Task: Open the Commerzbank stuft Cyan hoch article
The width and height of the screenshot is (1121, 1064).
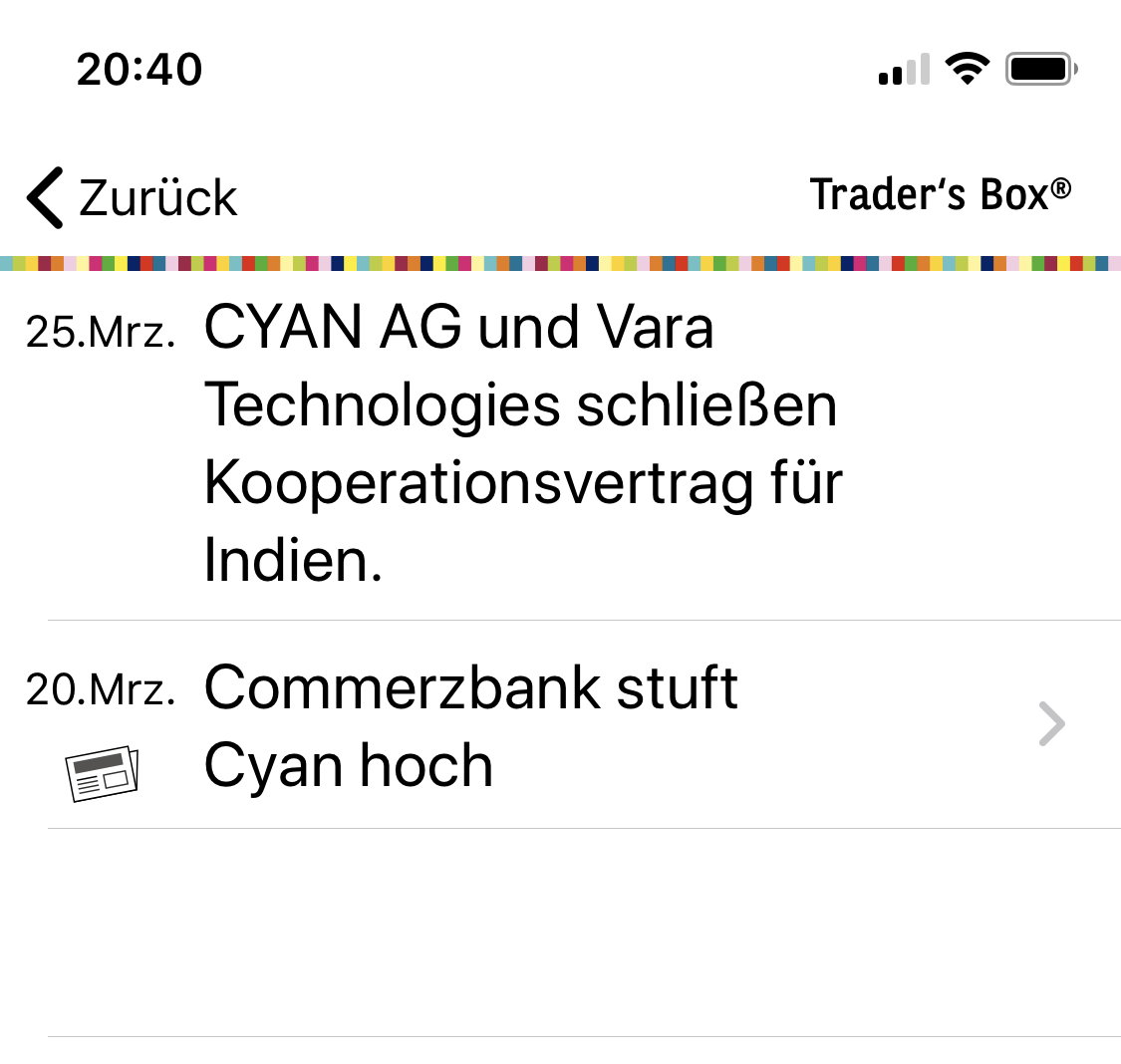Action: pos(558,725)
